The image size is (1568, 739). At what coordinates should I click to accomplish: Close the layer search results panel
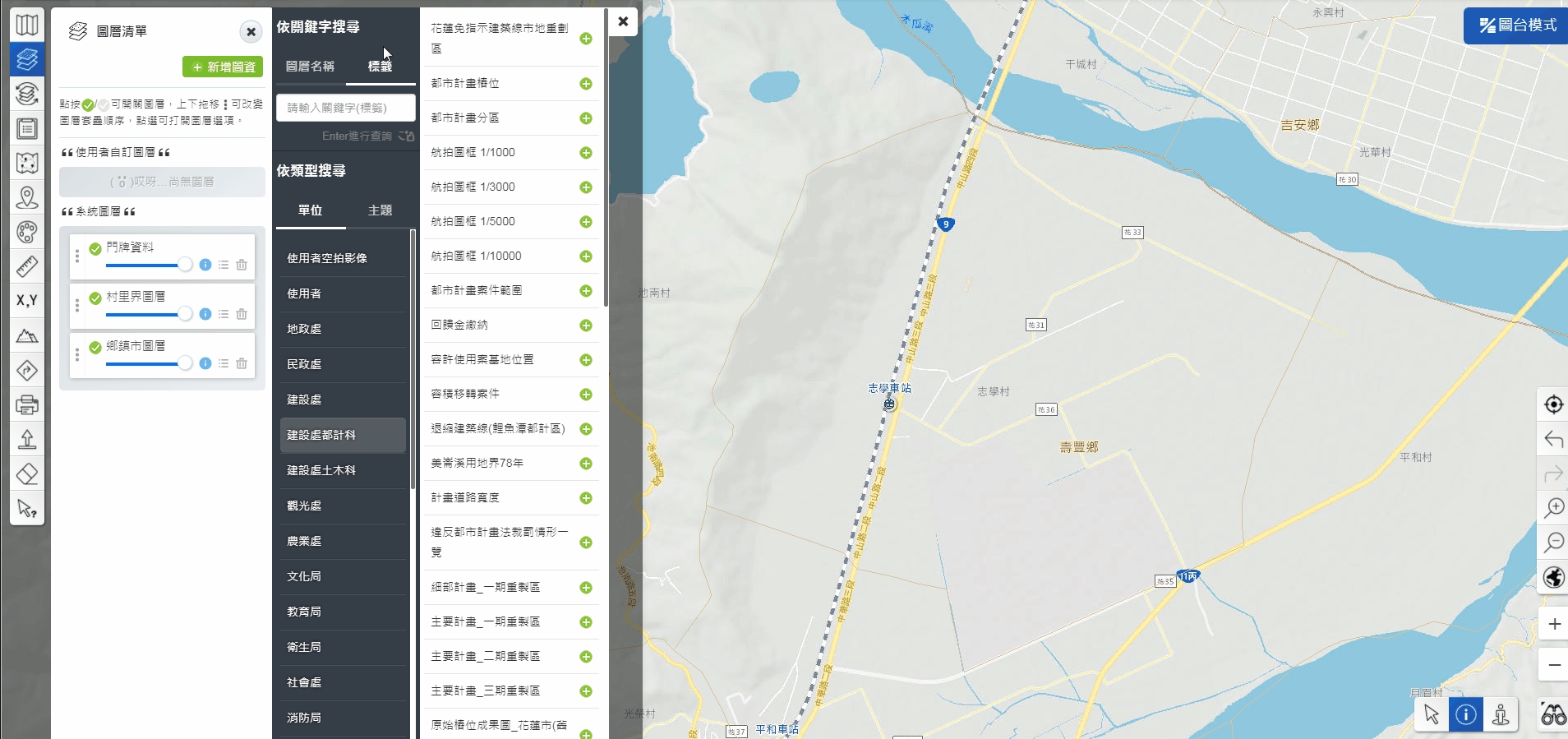pos(623,21)
